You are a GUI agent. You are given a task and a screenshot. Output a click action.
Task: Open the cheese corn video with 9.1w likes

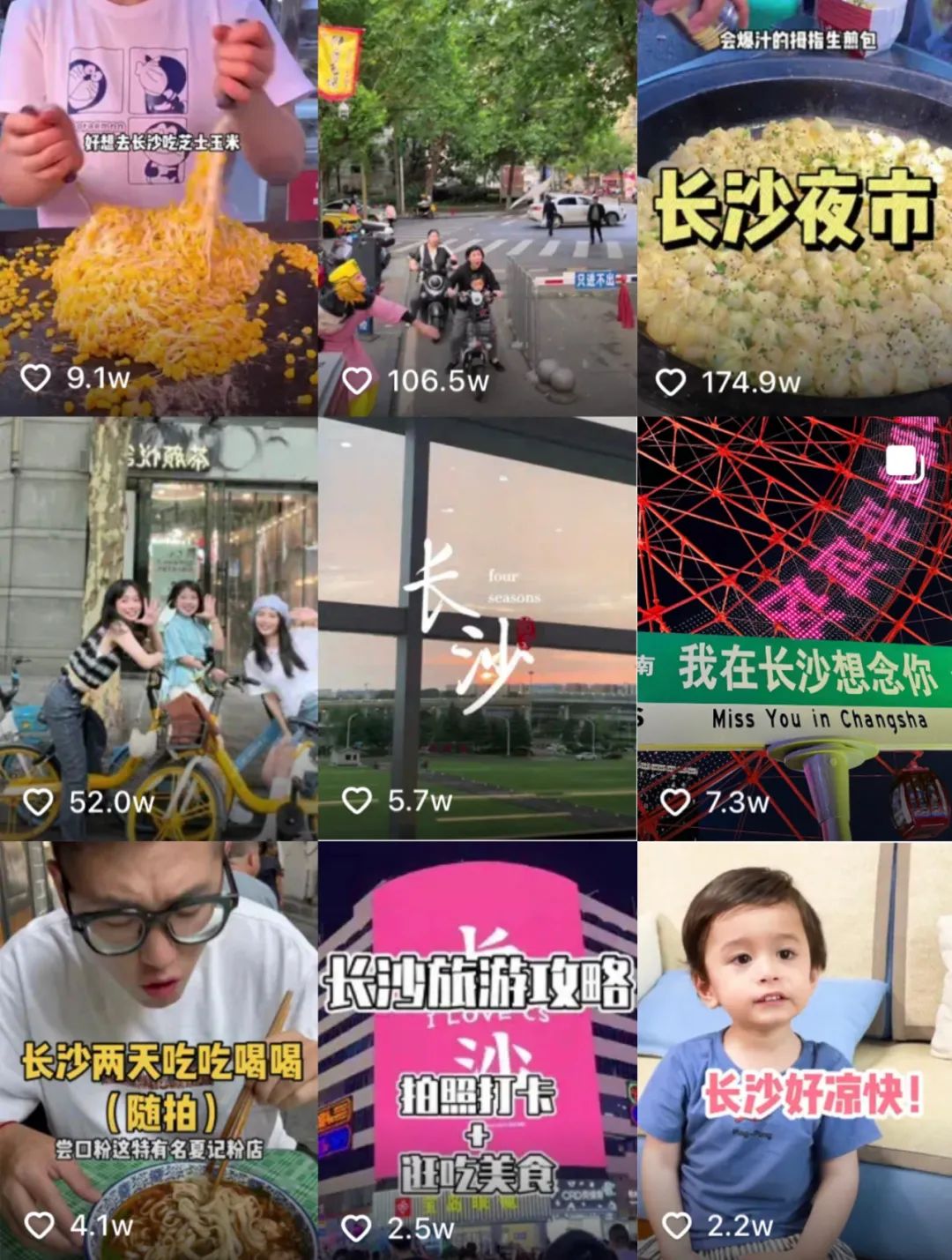[159, 207]
